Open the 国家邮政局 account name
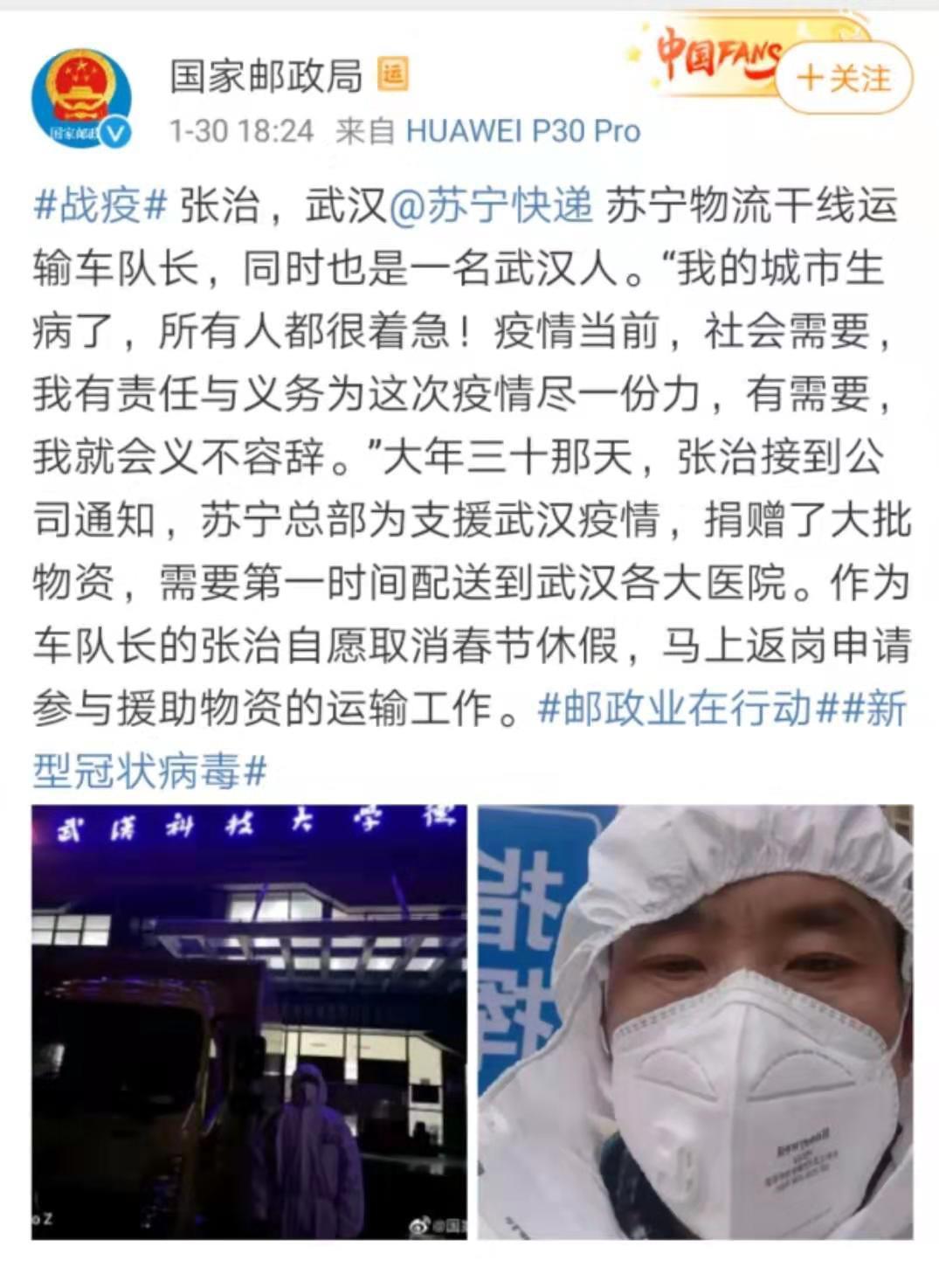This screenshot has height=1288, width=939. pos(266,77)
